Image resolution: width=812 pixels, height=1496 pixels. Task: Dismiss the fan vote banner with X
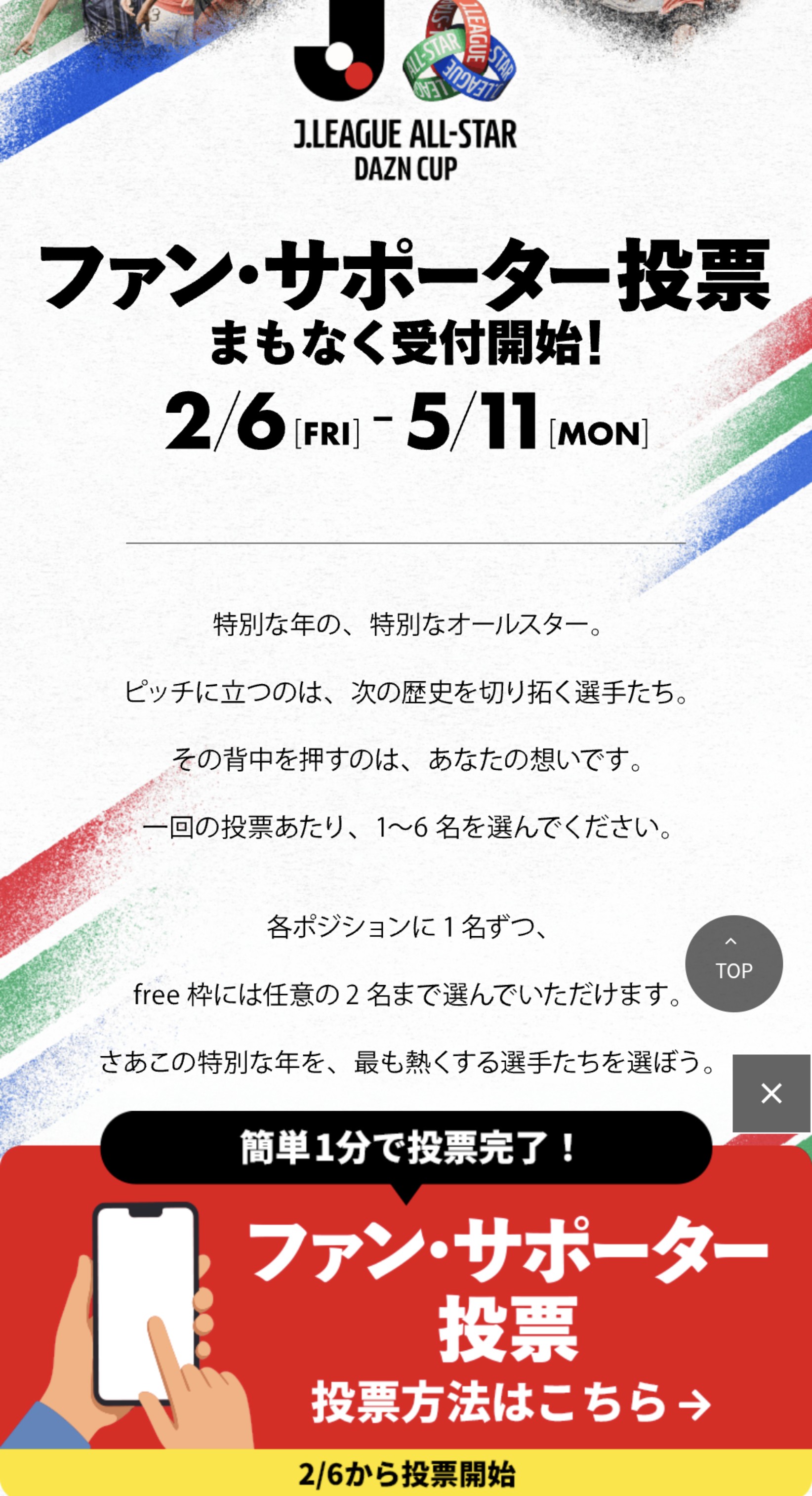click(x=771, y=1093)
